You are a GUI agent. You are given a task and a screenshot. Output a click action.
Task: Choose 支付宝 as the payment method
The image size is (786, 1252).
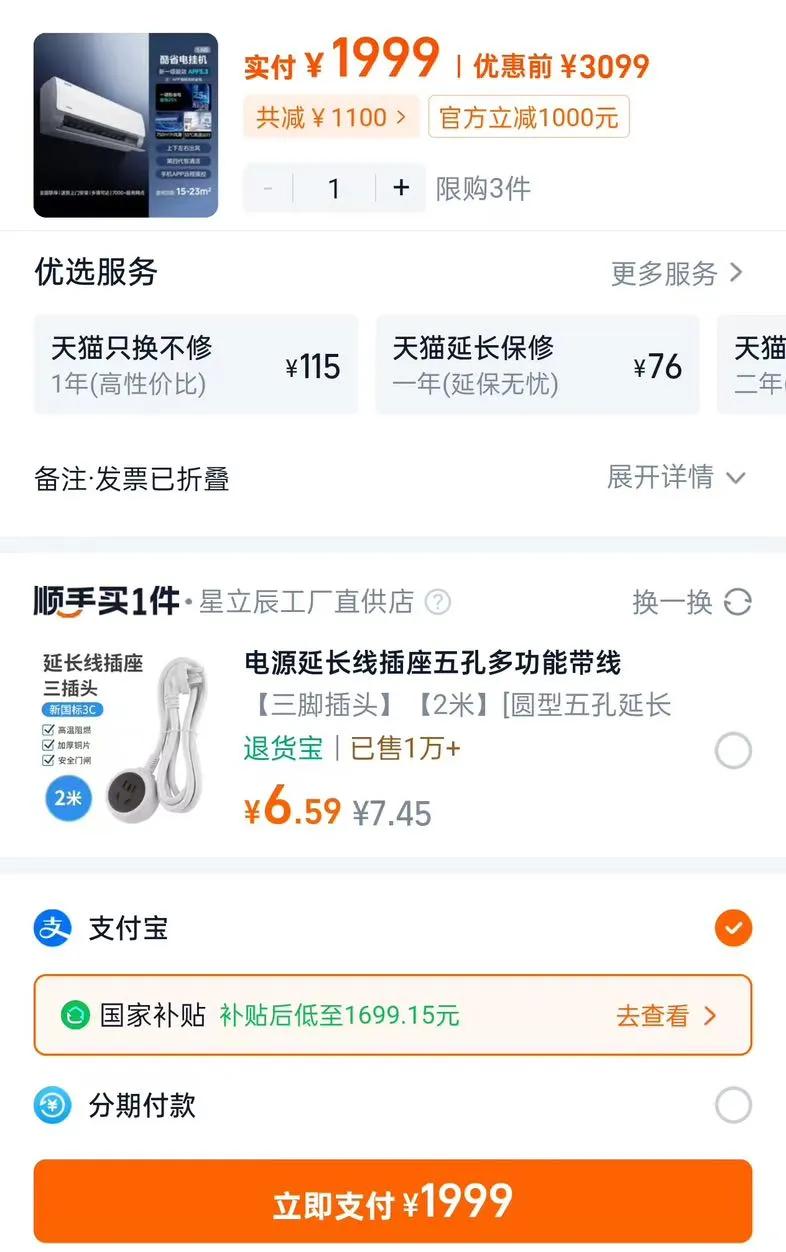393,928
